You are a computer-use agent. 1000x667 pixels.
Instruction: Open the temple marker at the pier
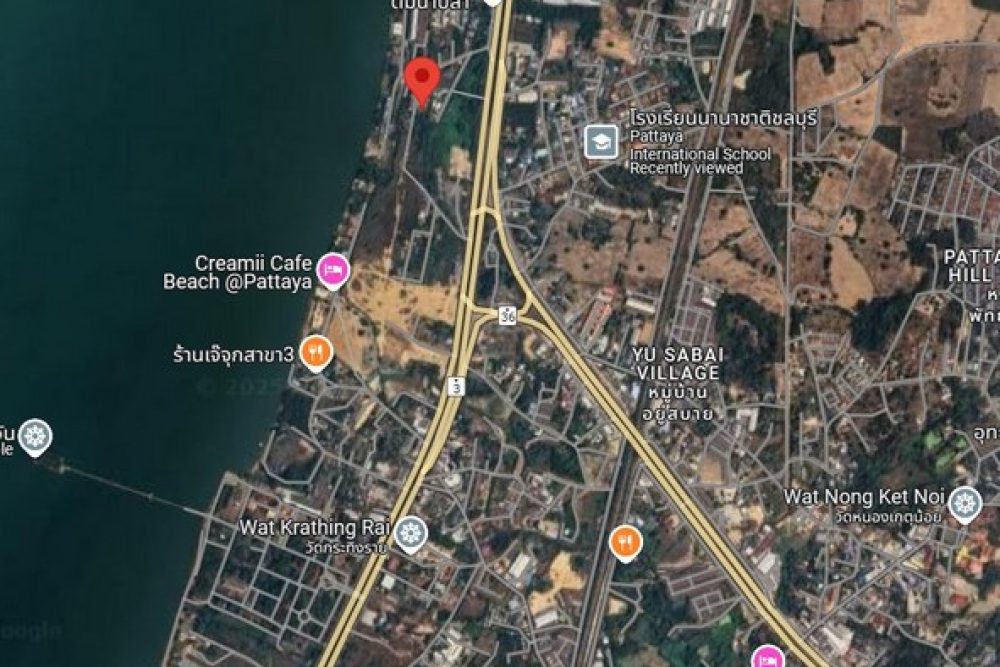point(35,436)
